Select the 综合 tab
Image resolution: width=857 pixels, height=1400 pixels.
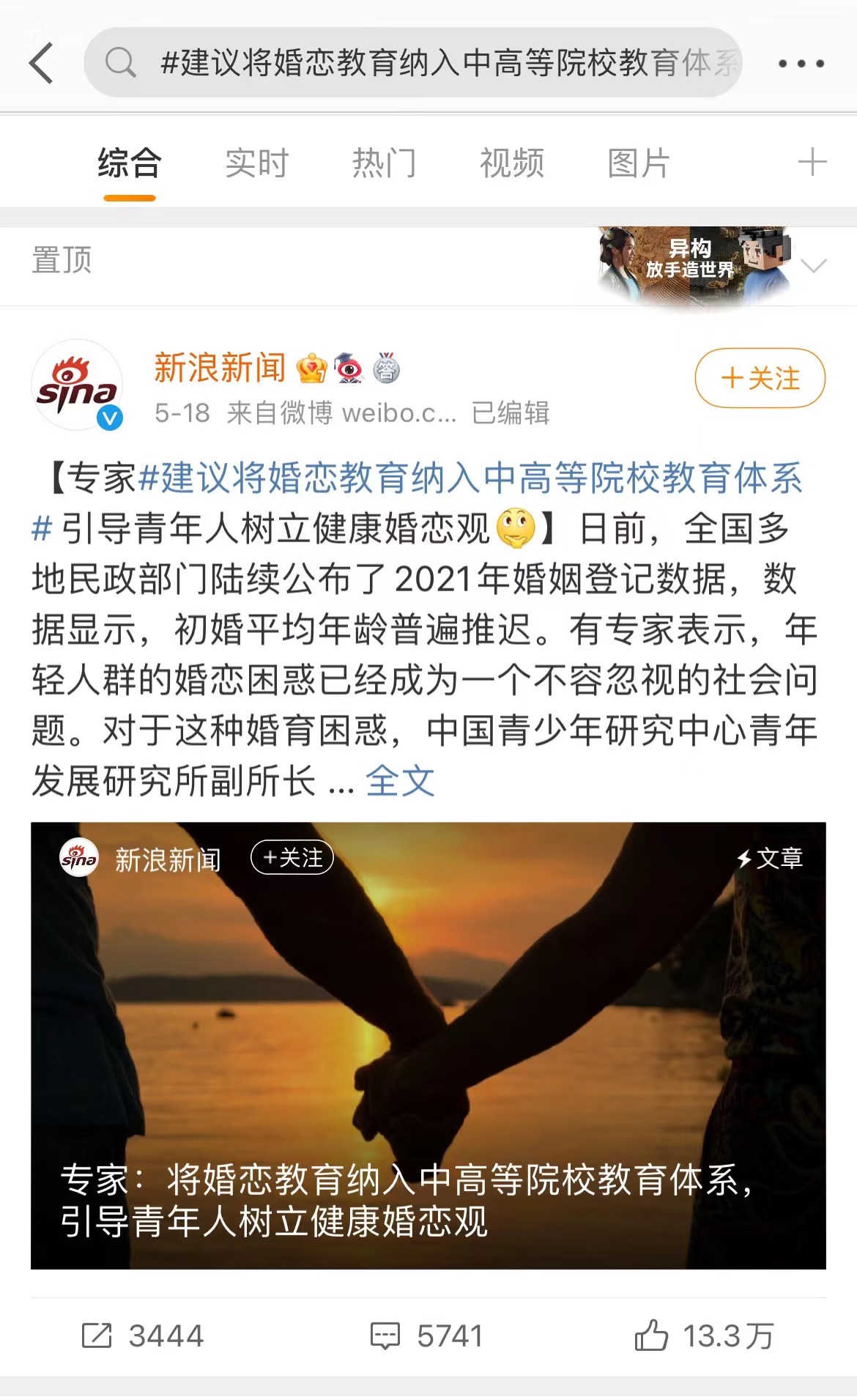point(129,163)
